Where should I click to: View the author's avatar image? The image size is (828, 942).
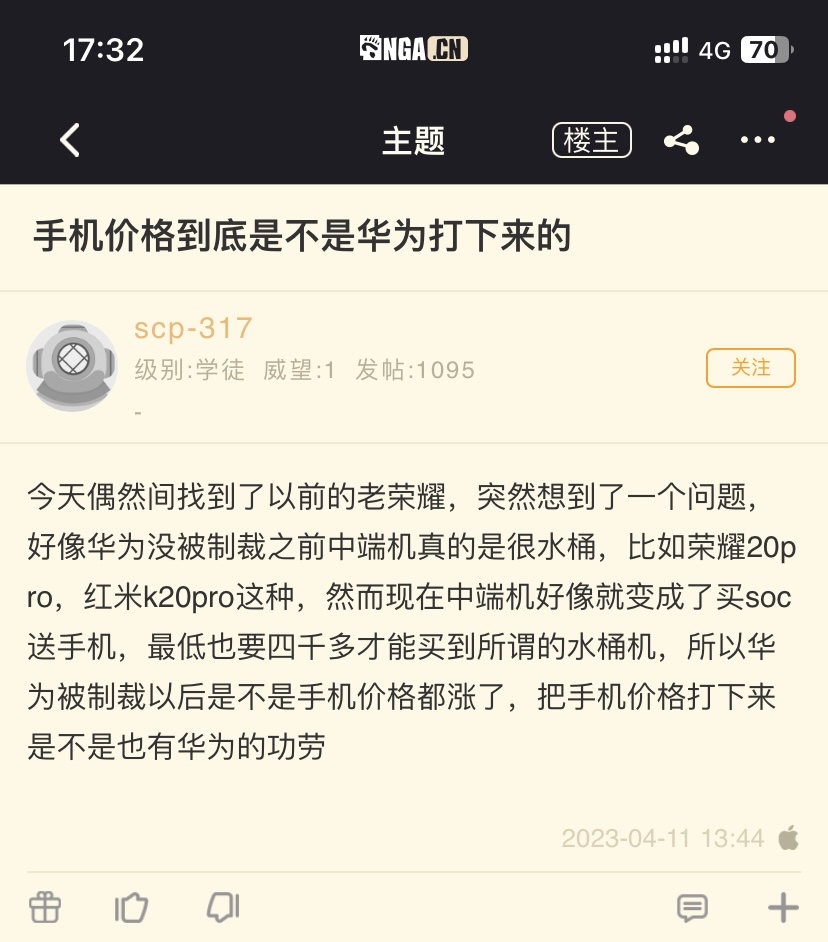(x=73, y=364)
